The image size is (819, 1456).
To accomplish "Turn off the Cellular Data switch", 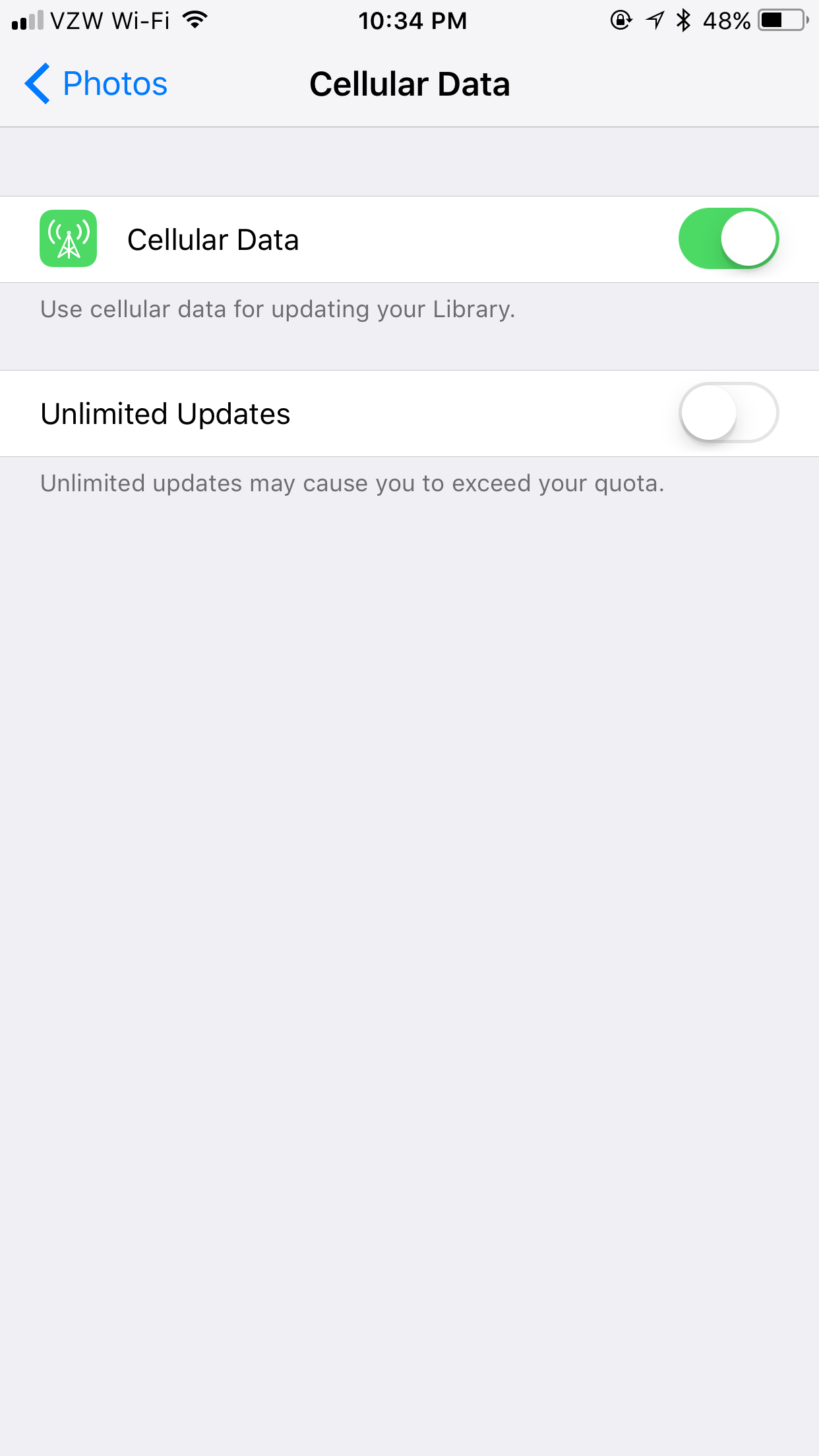I will 729,239.
